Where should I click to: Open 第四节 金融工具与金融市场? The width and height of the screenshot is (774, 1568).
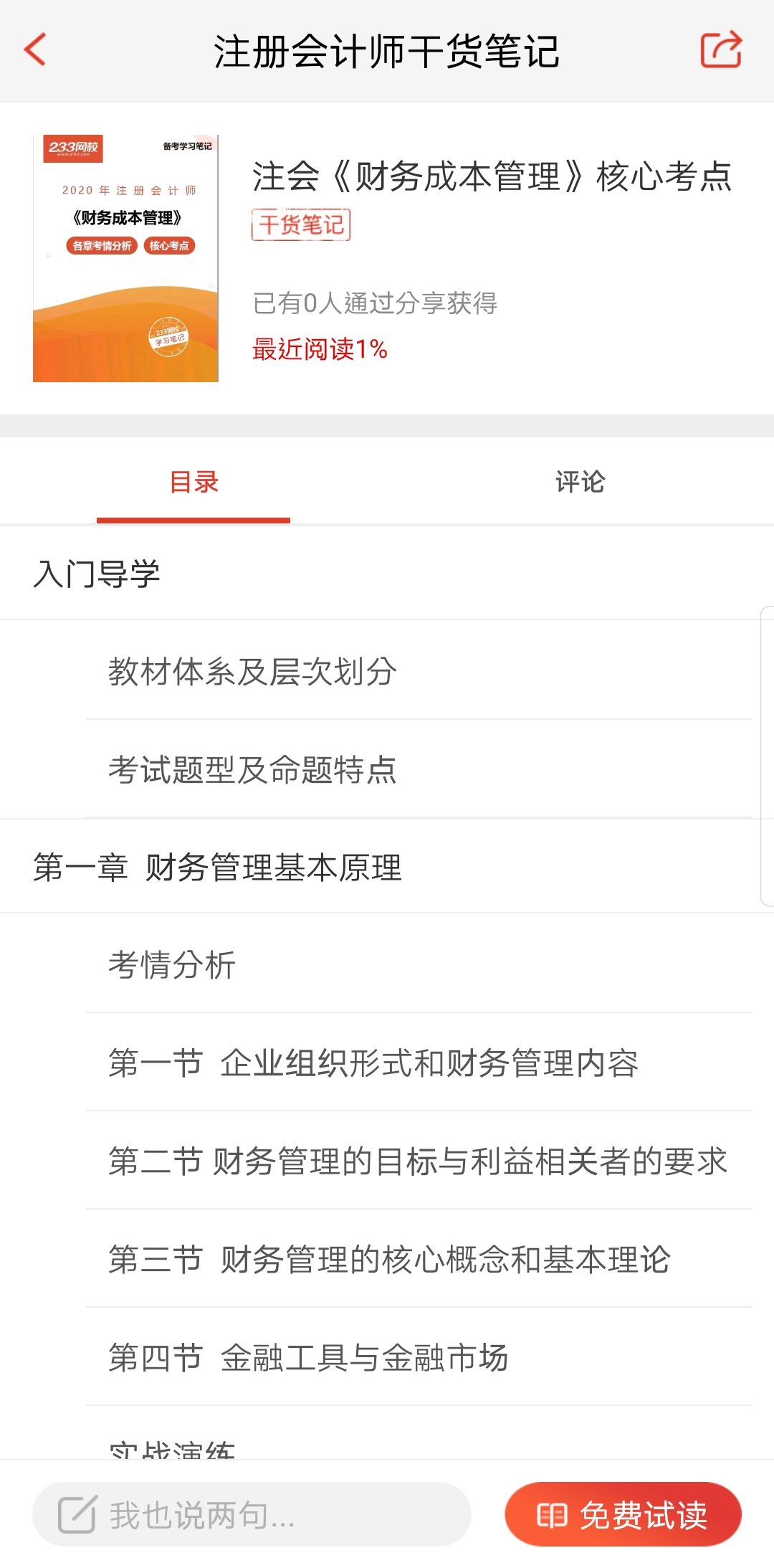click(x=311, y=1357)
